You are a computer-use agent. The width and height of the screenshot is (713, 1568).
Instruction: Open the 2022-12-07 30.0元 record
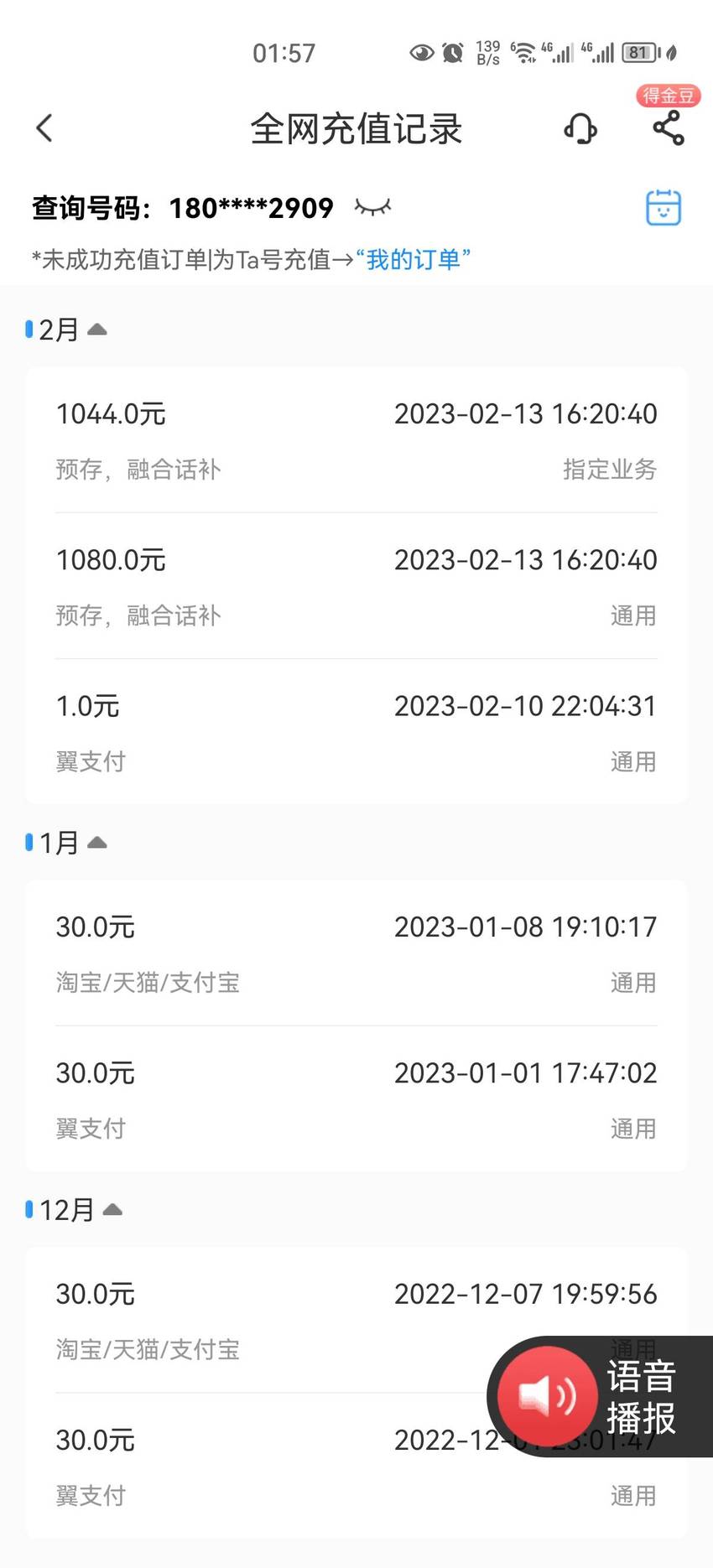pos(356,1321)
